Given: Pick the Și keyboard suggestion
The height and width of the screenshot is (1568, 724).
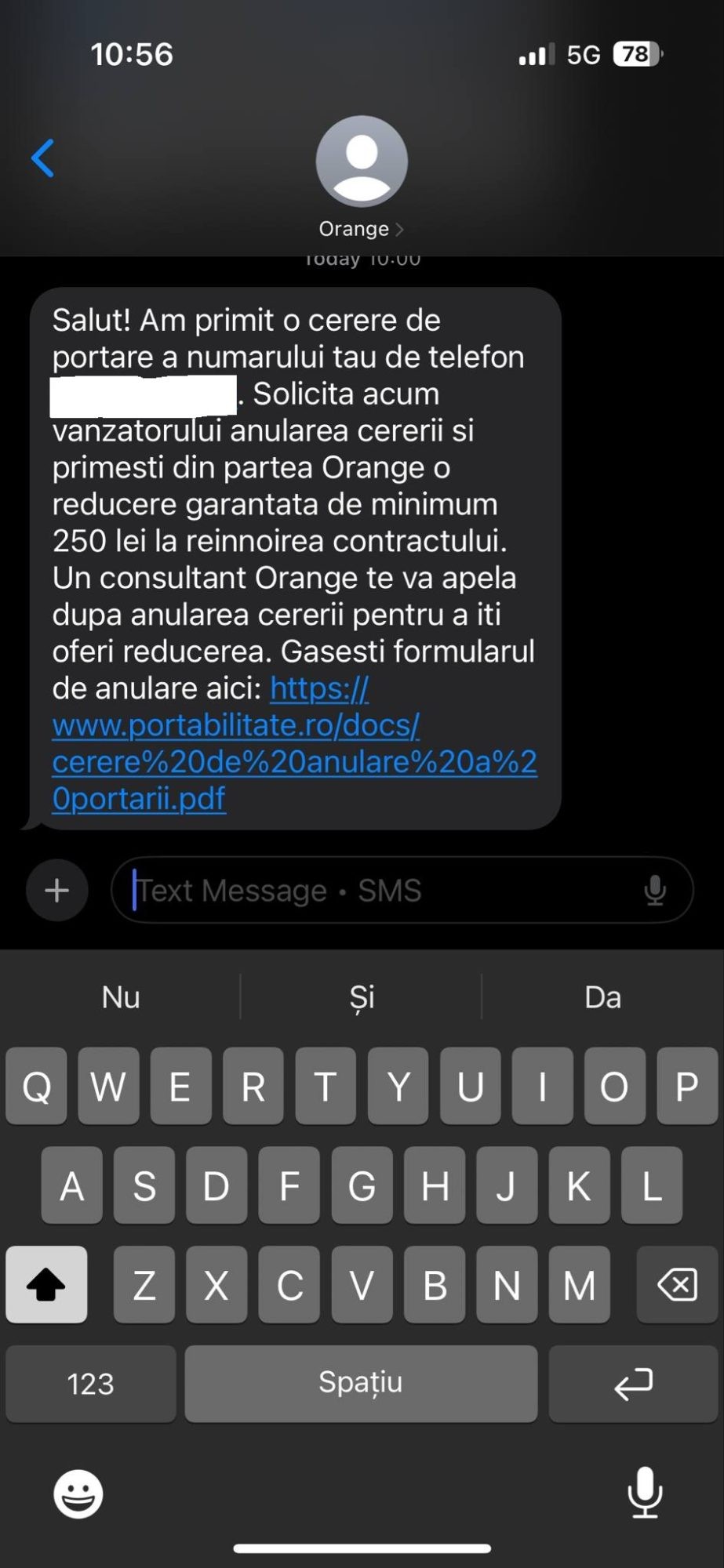Looking at the screenshot, I should (362, 997).
